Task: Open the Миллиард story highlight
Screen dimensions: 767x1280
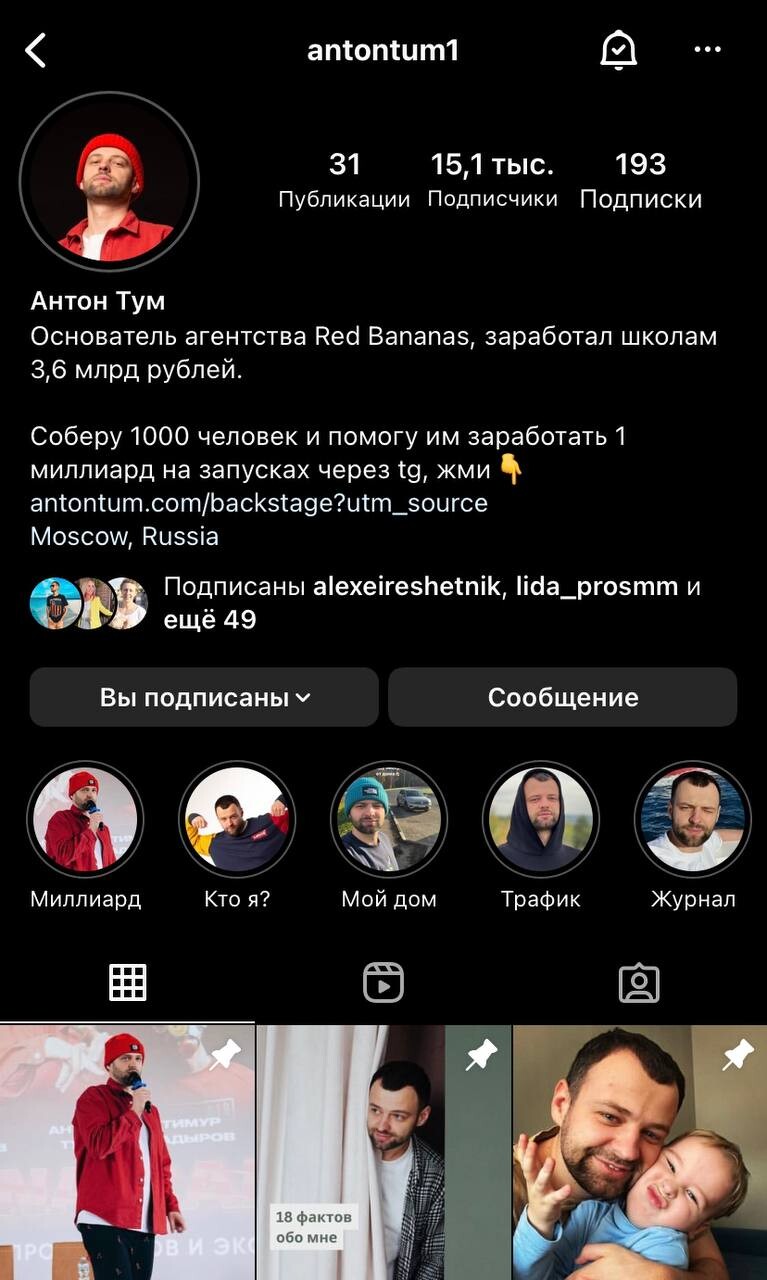Action: coord(85,820)
